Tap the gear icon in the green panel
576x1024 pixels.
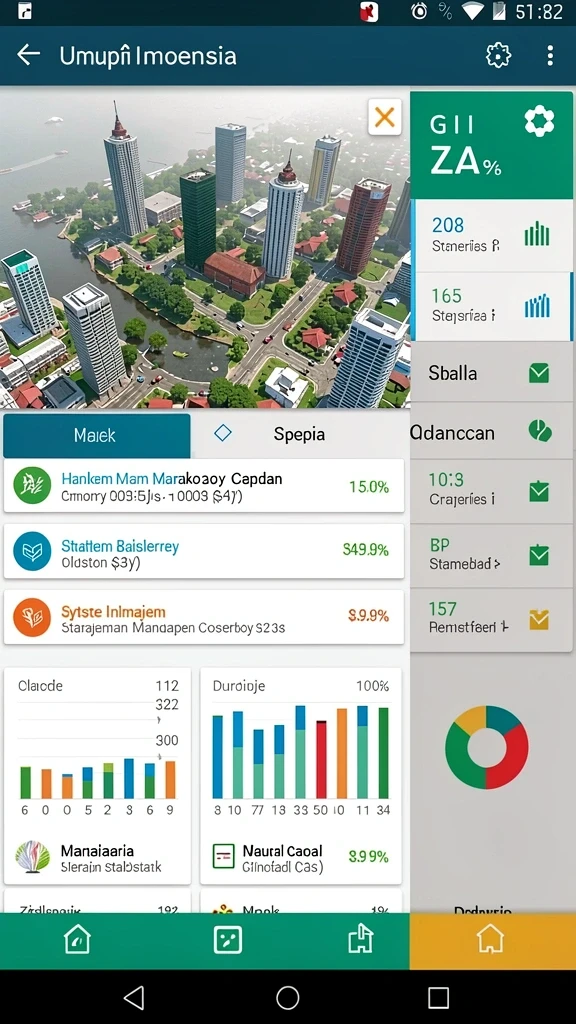point(539,121)
